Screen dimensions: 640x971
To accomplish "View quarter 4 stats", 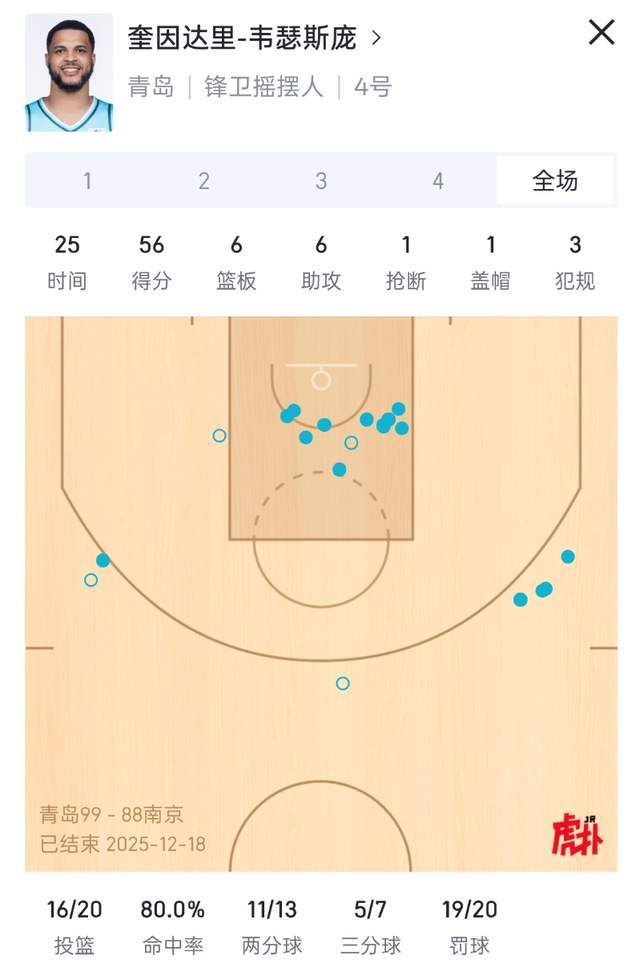I will pyautogui.click(x=438, y=181).
